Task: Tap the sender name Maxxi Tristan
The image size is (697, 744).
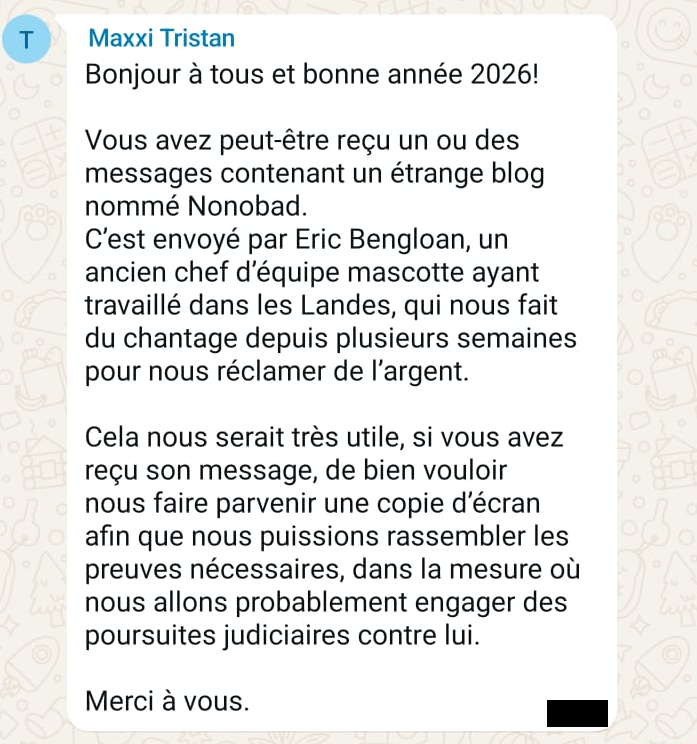Action: pyautogui.click(x=162, y=39)
